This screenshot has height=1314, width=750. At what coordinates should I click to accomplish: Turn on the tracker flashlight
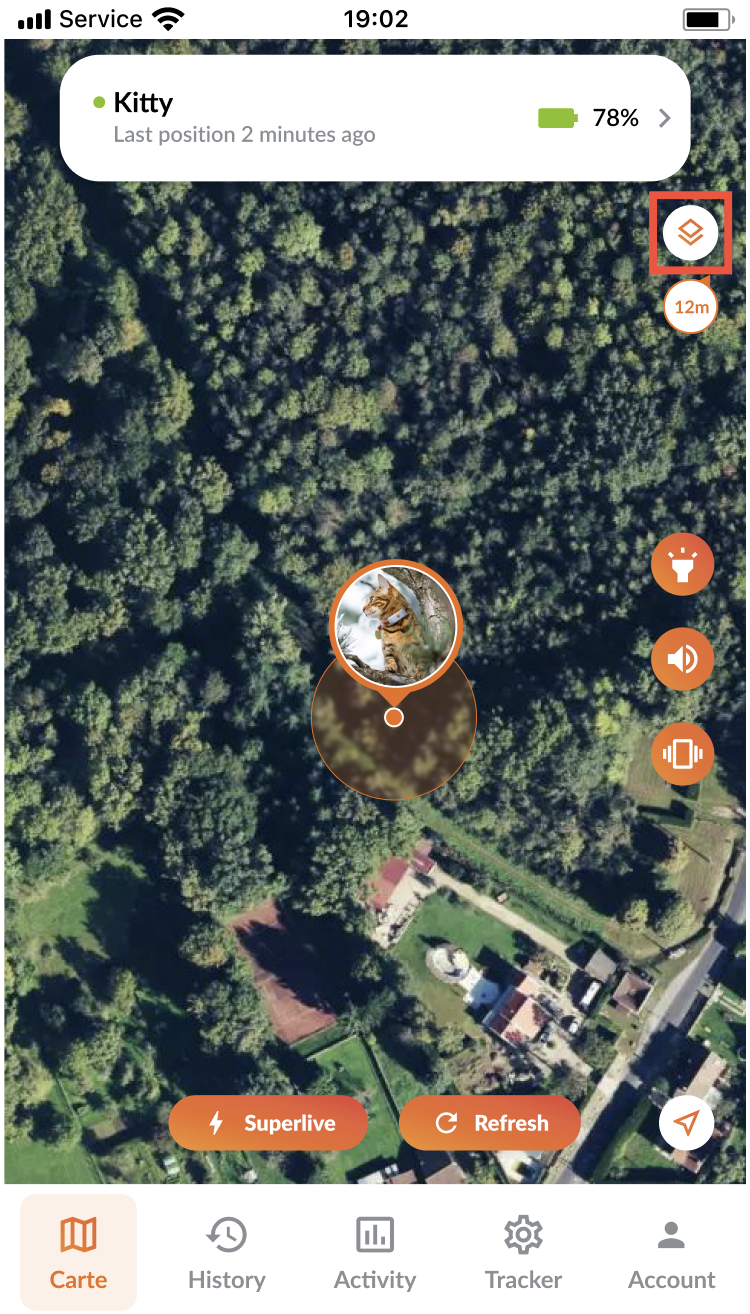click(x=682, y=565)
